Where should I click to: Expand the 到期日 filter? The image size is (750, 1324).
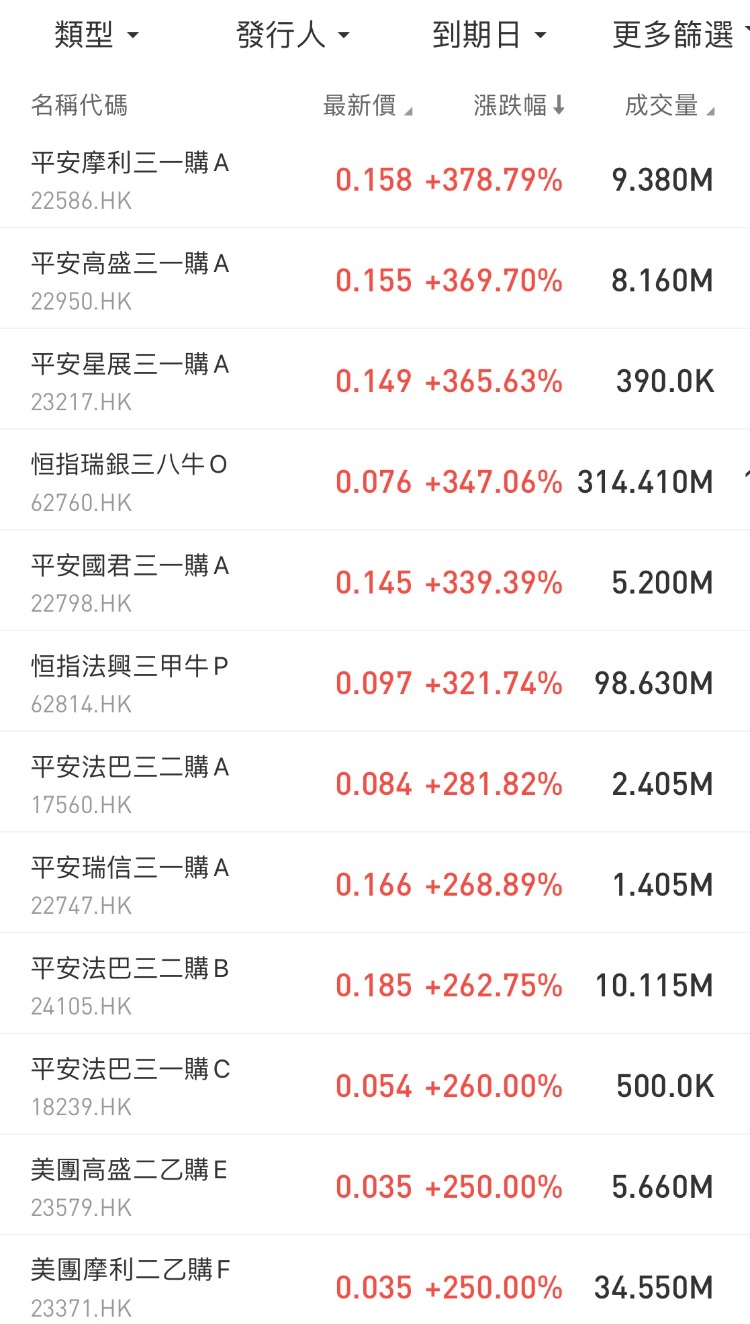click(489, 36)
